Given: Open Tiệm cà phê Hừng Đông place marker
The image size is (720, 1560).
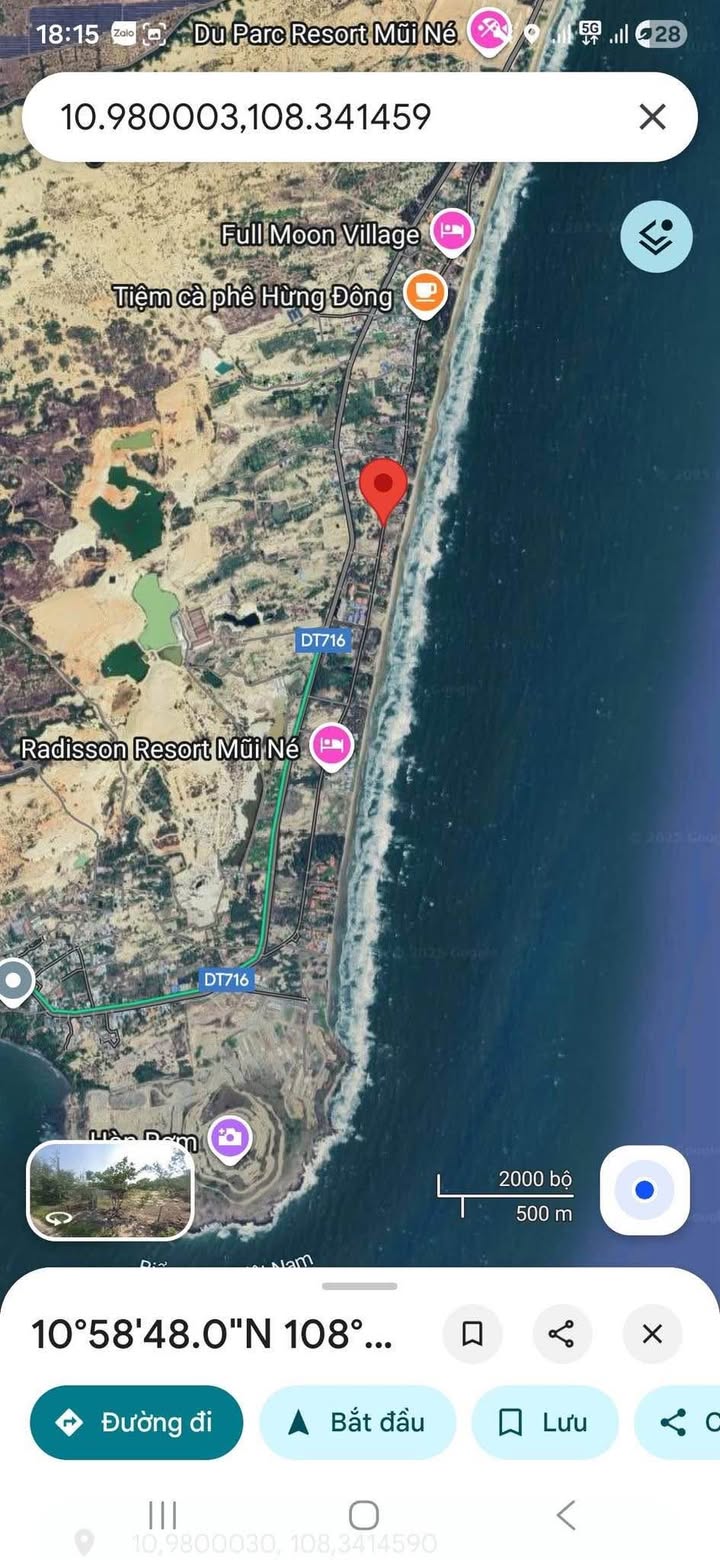Looking at the screenshot, I should 425,292.
